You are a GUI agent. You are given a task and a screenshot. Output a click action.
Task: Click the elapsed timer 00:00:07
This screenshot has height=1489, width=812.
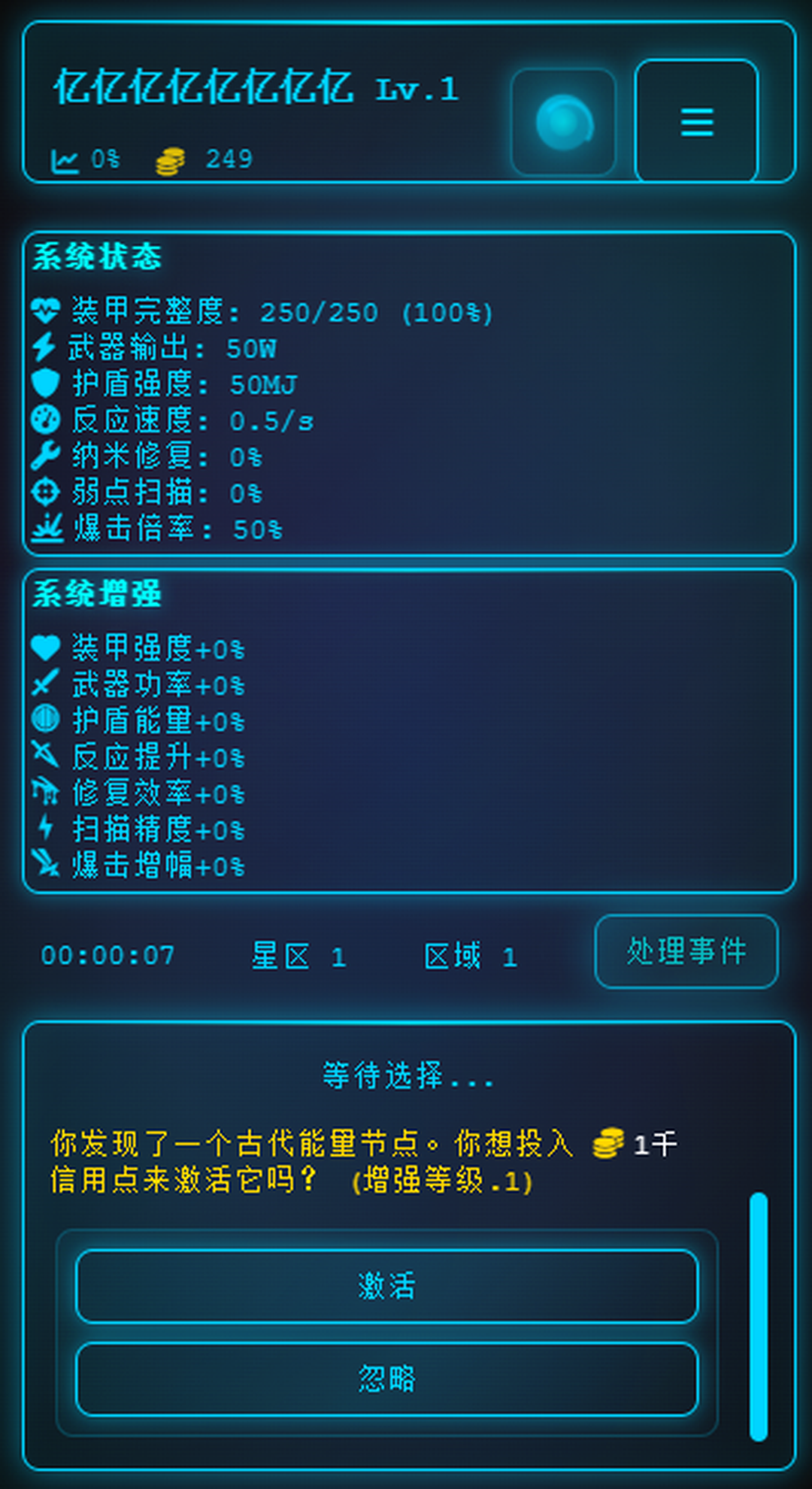tap(108, 955)
